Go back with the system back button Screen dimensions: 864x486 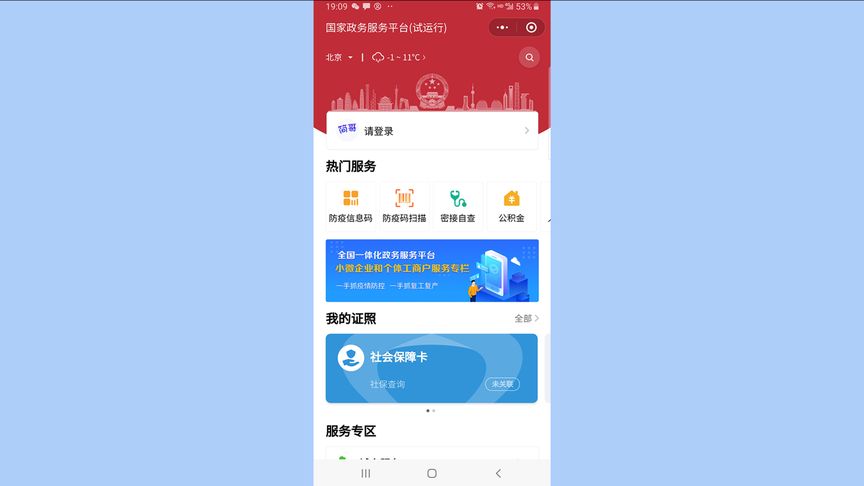pos(498,473)
